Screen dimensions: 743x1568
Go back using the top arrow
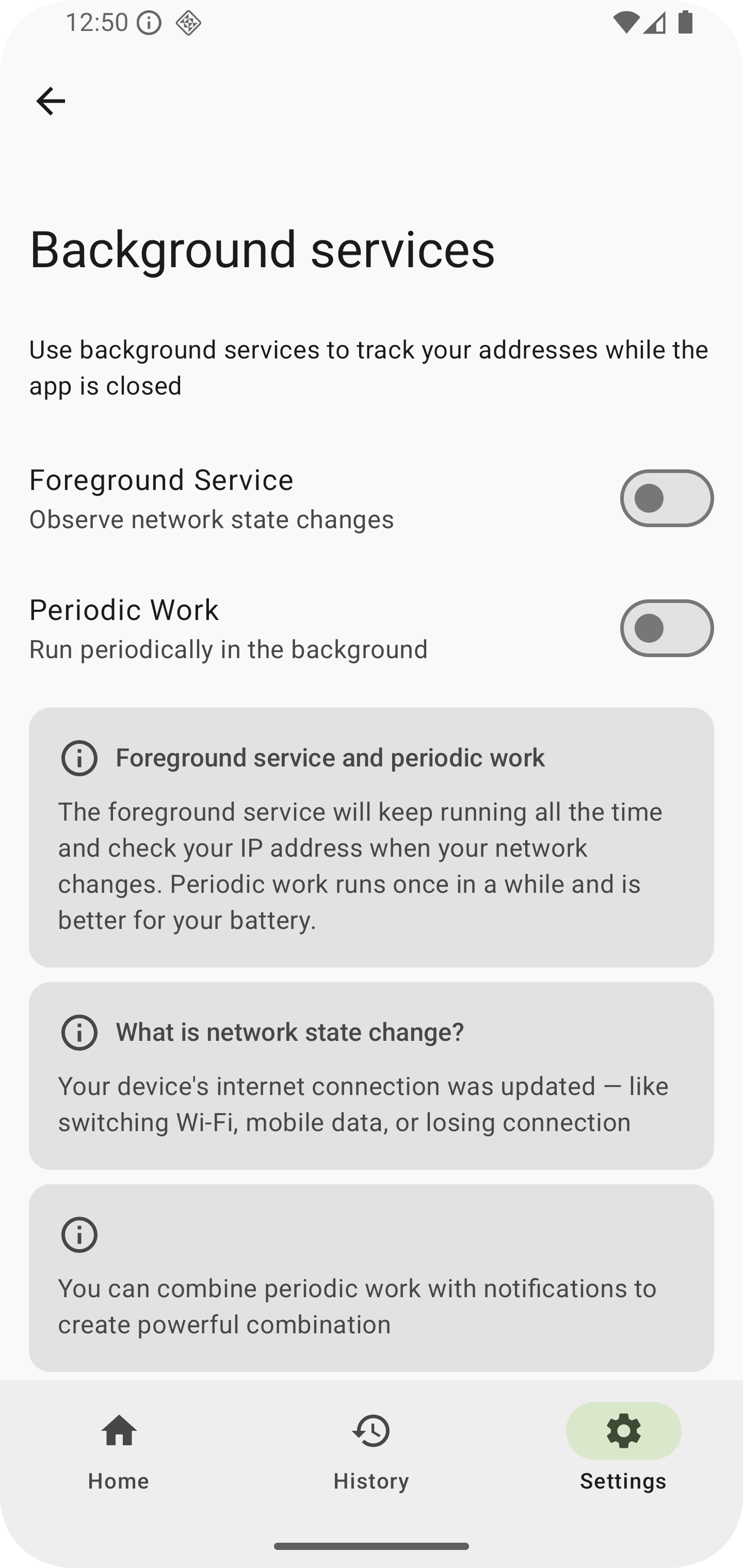51,101
